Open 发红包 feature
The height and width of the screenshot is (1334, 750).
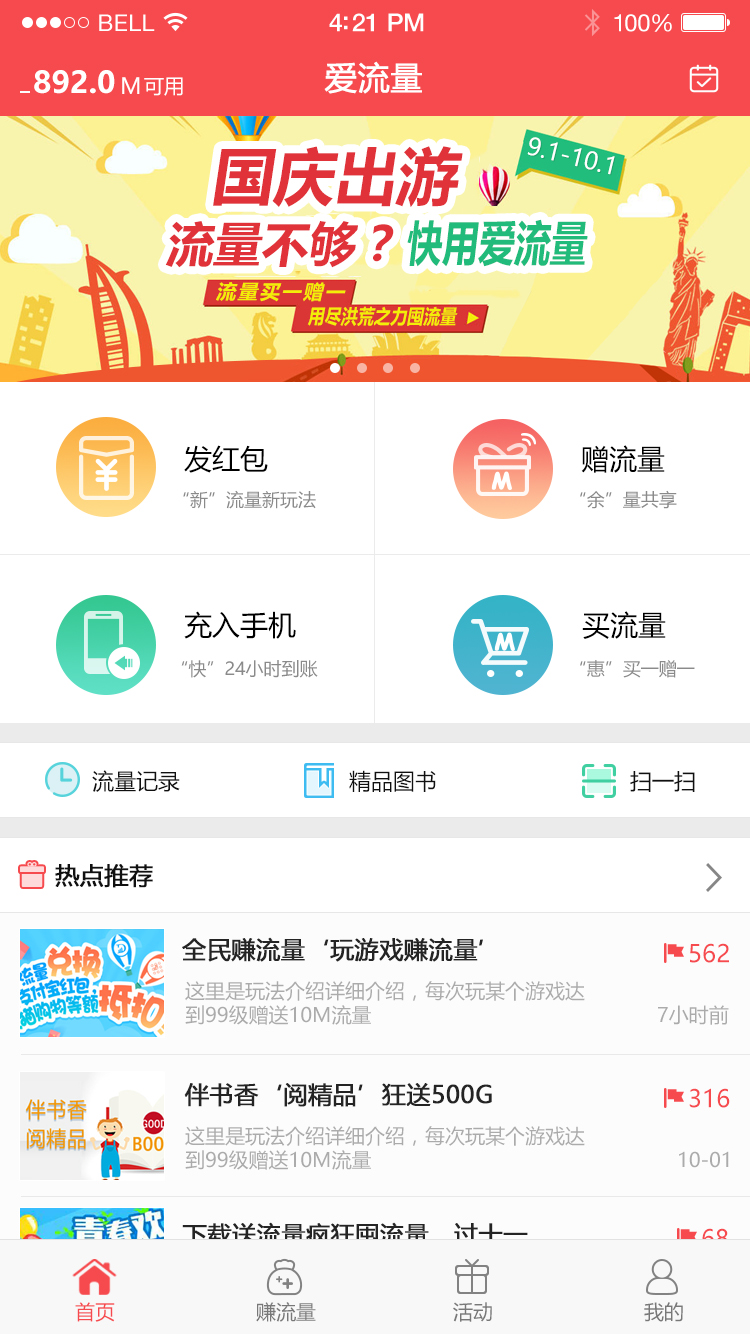tap(187, 468)
